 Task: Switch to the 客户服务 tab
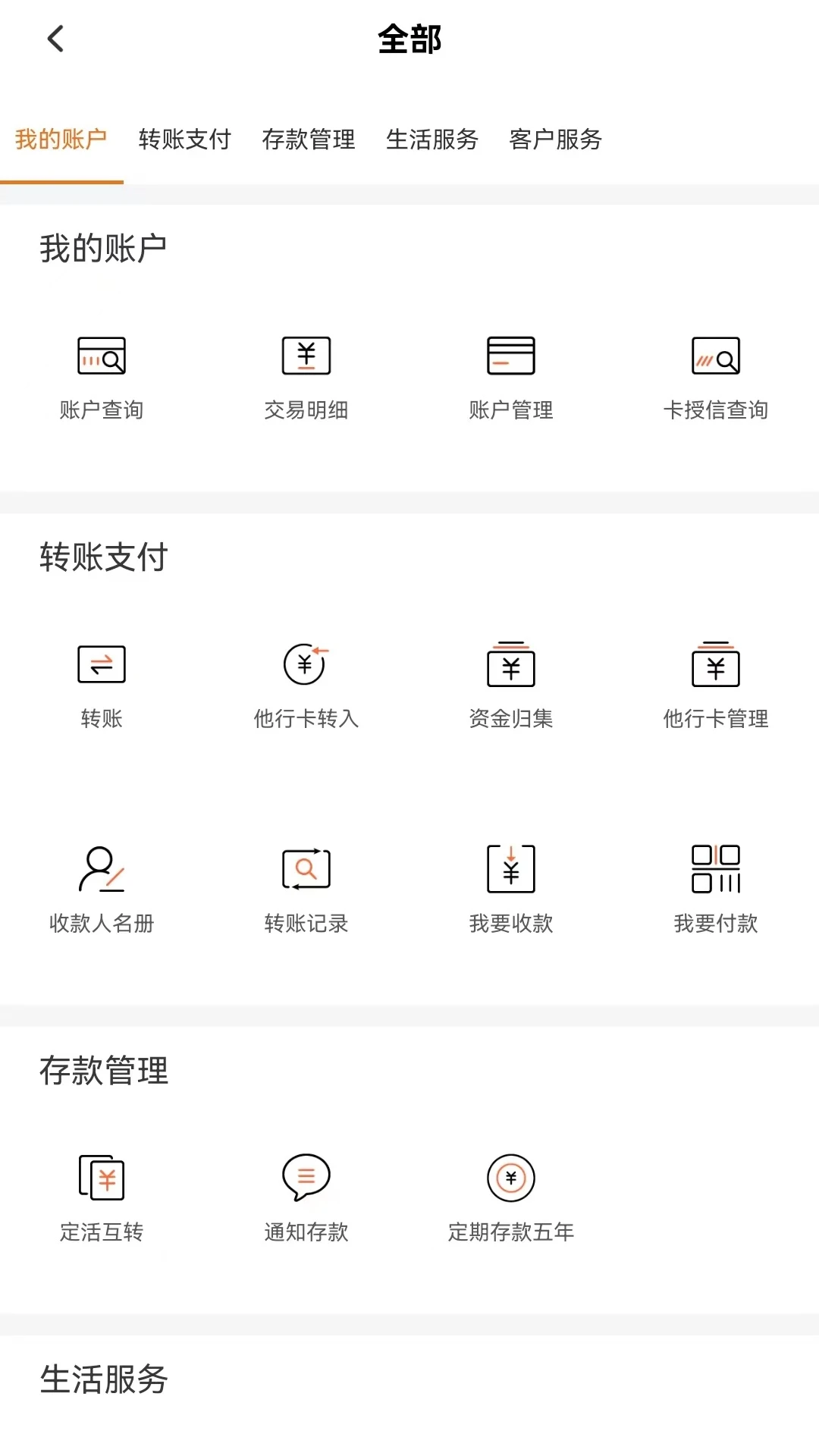click(555, 140)
